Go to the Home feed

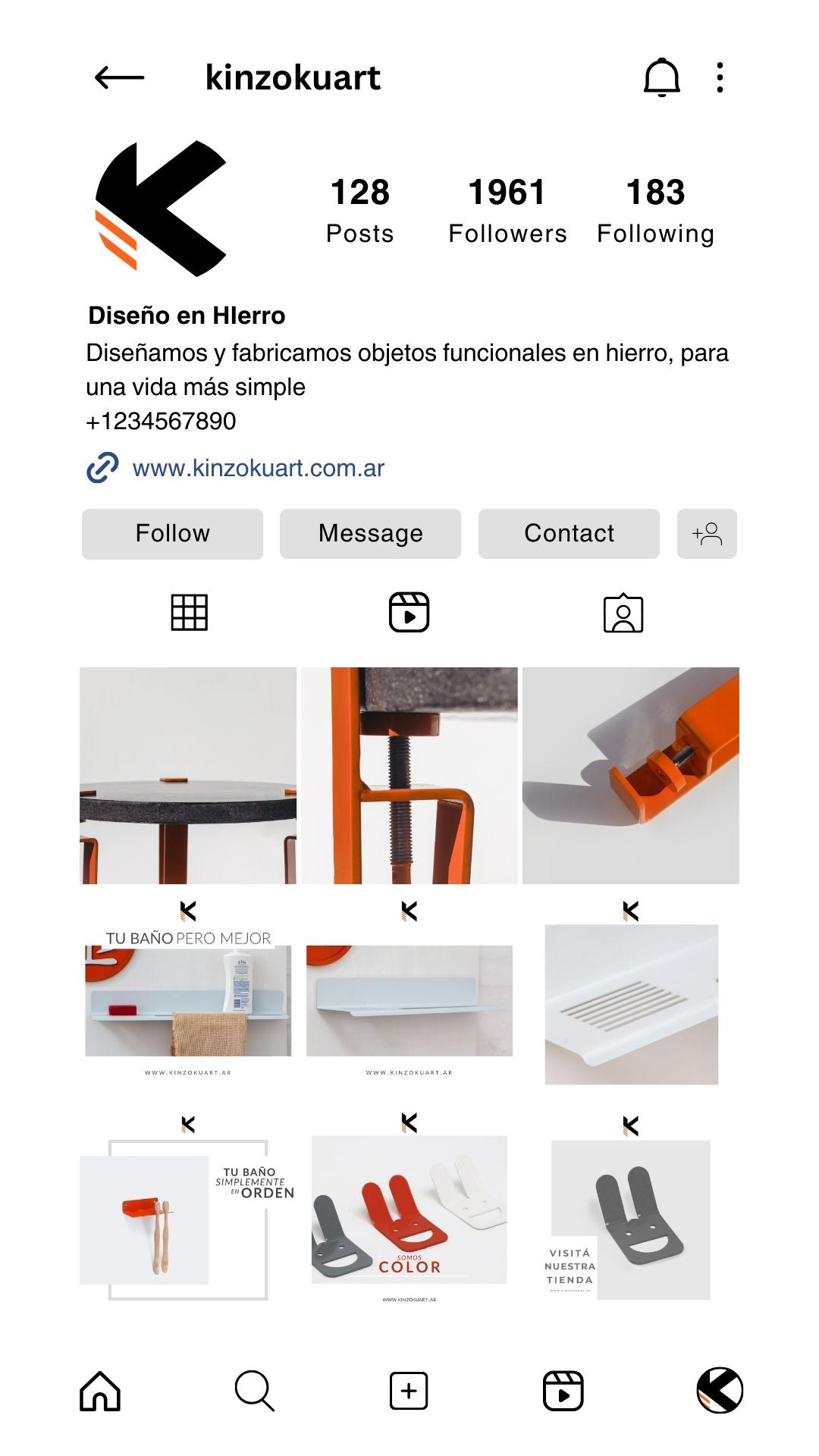coord(100,1391)
